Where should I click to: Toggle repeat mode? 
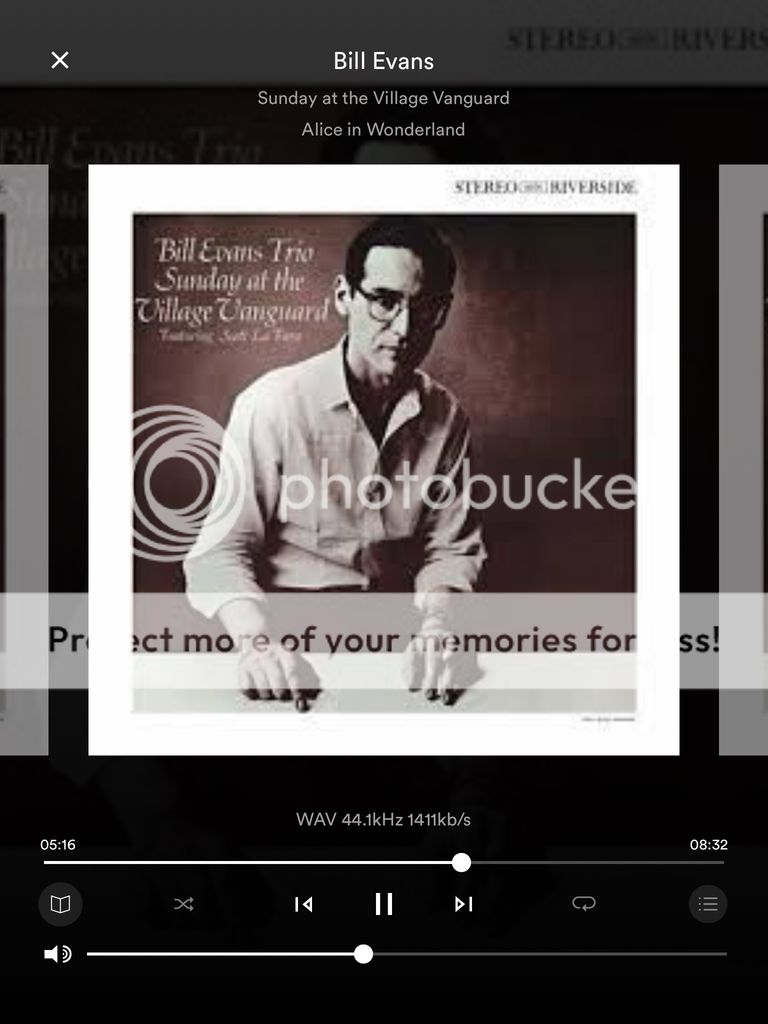click(x=584, y=904)
